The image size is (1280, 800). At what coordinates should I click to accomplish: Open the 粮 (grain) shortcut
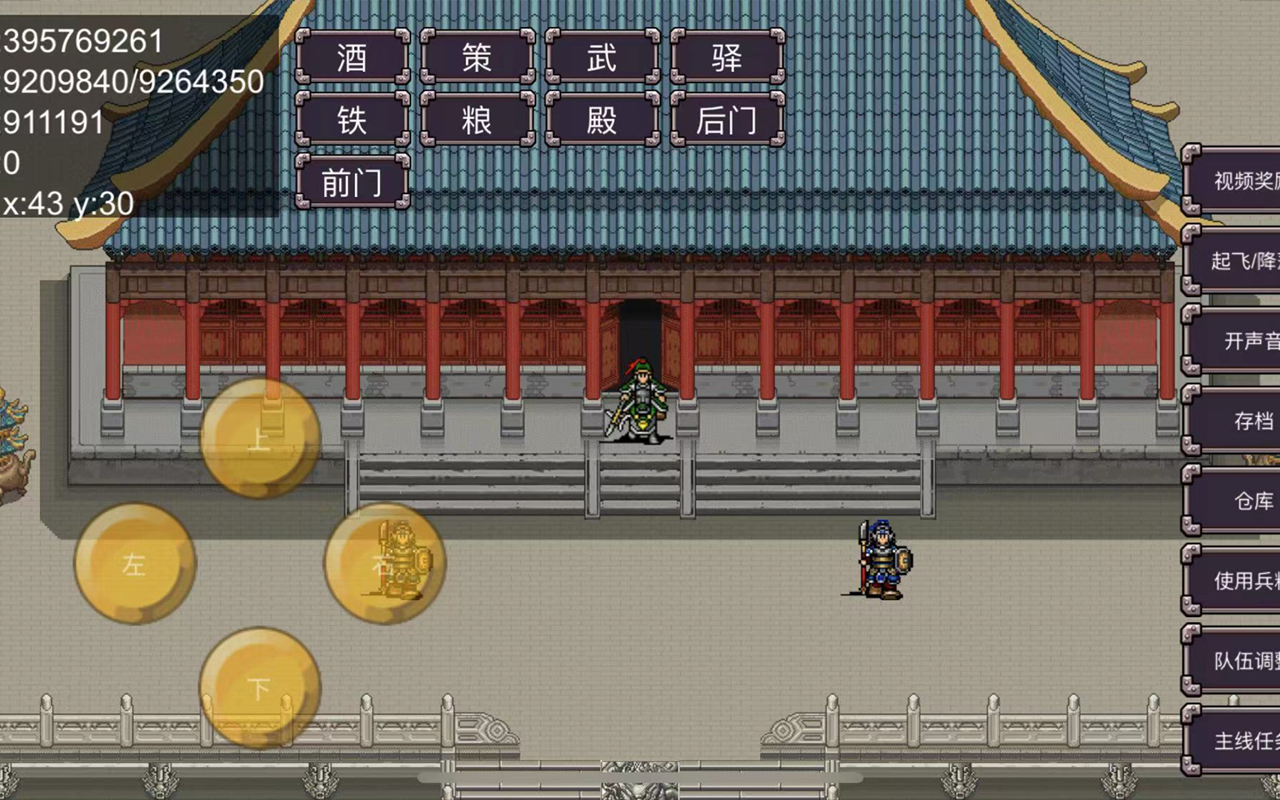click(477, 120)
